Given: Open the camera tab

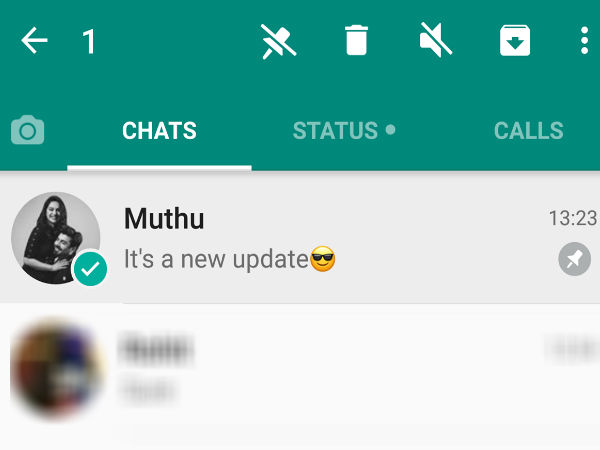Looking at the screenshot, I should [28, 130].
